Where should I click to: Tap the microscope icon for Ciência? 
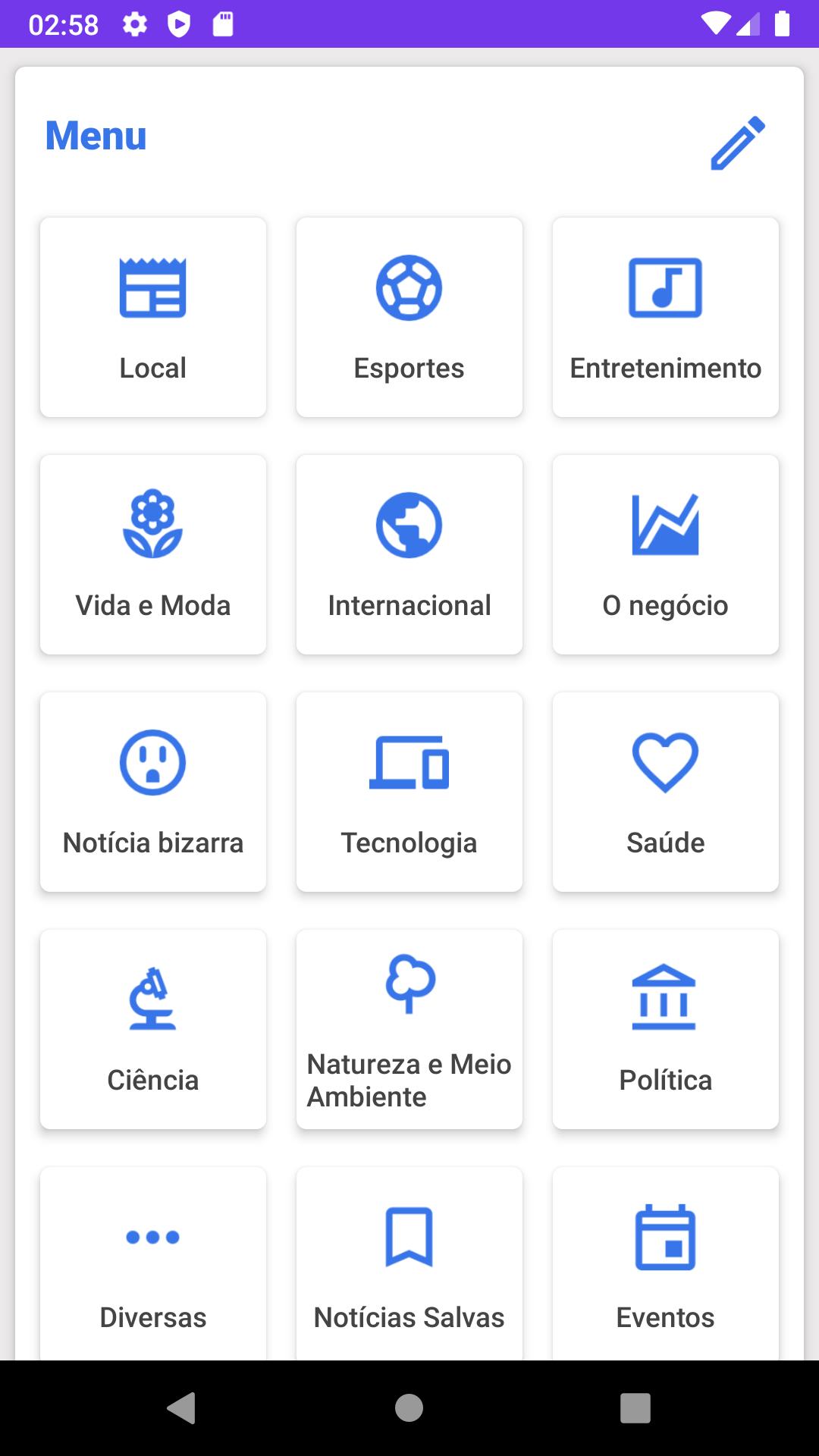152,999
